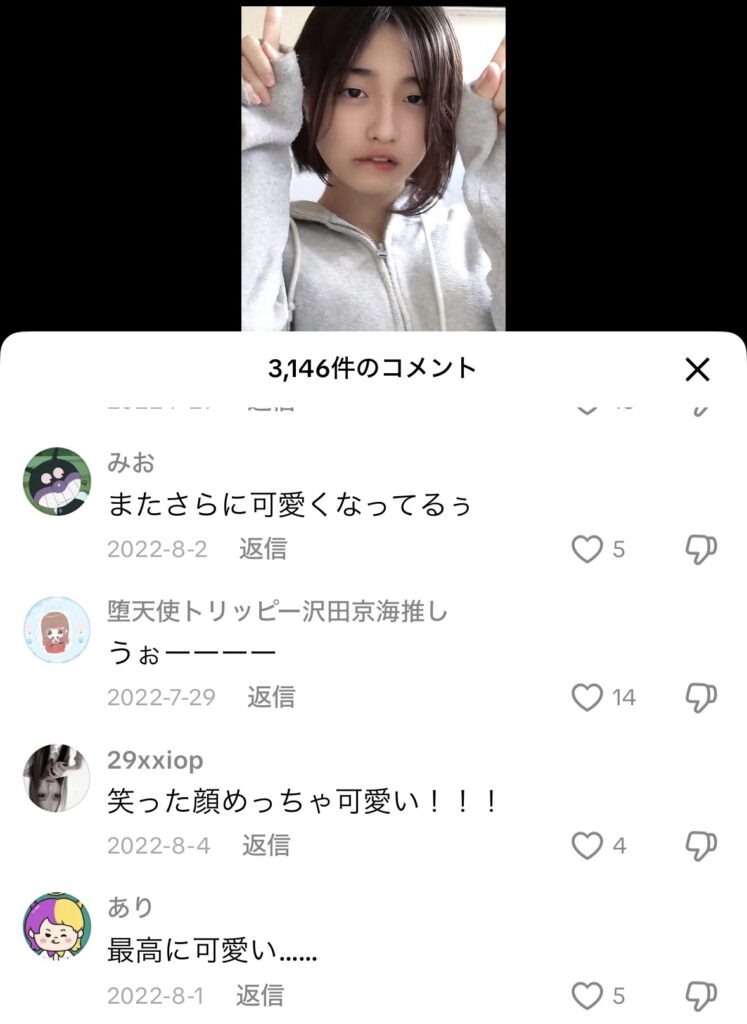Dislike 29xxiop's comment
The height and width of the screenshot is (1024, 747).
(701, 846)
